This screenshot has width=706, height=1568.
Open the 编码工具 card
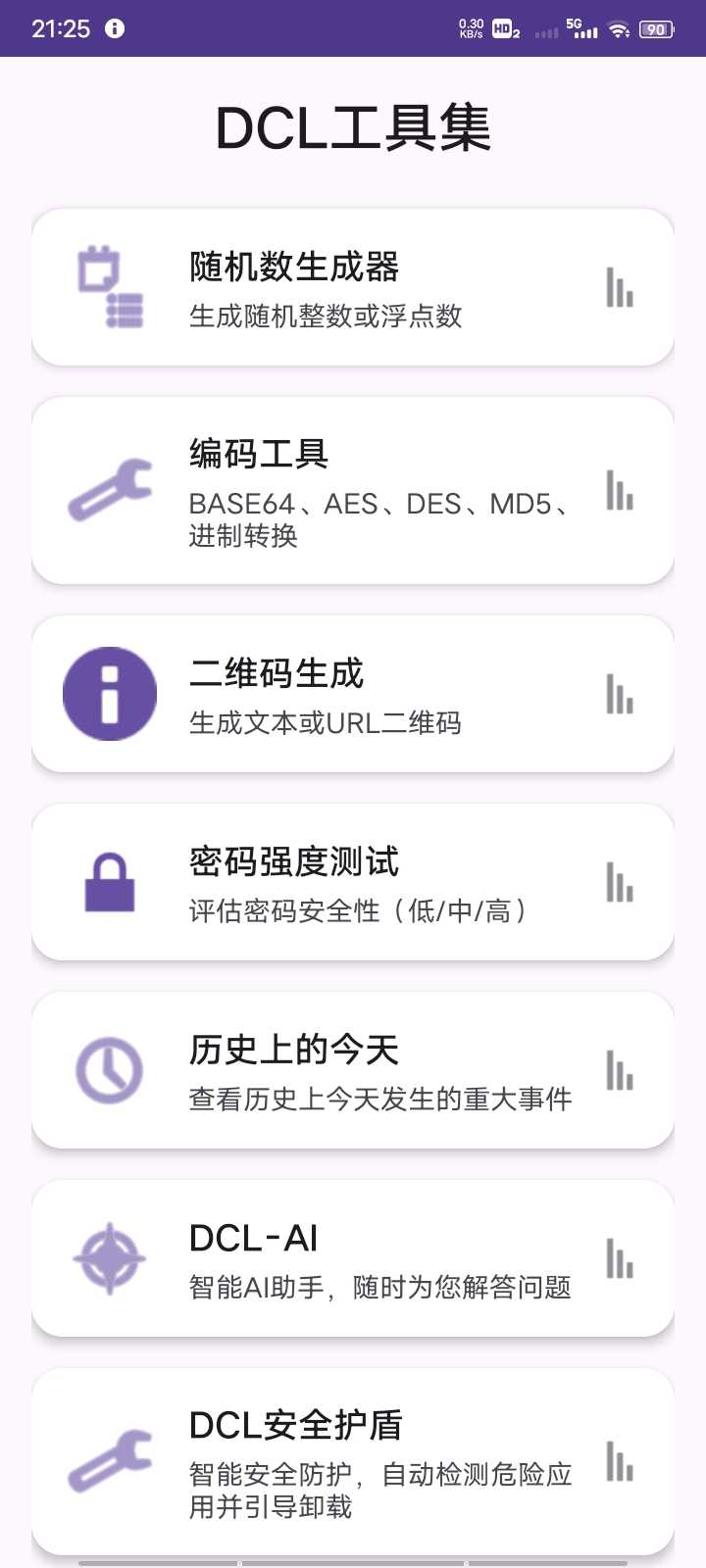point(353,490)
